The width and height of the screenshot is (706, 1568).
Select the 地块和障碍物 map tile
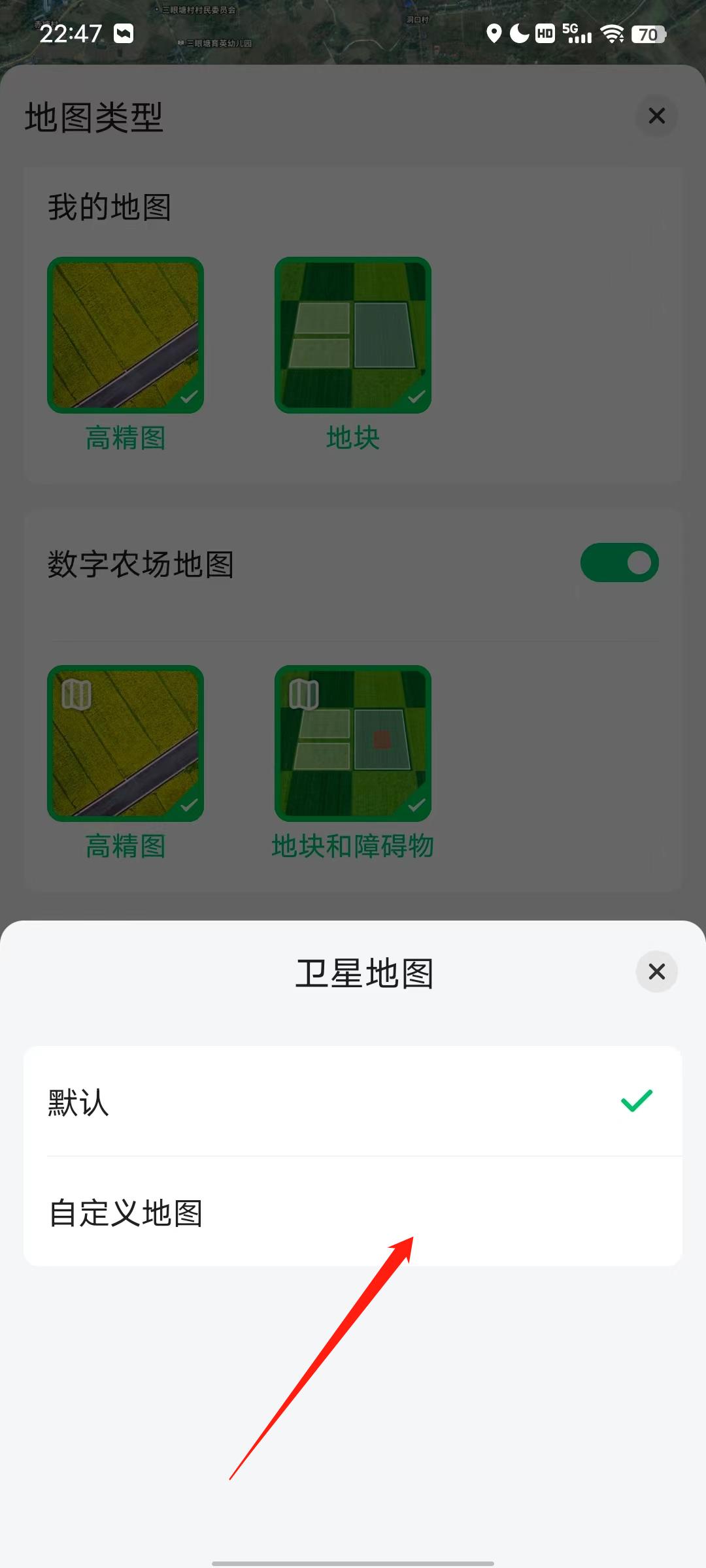(x=353, y=743)
